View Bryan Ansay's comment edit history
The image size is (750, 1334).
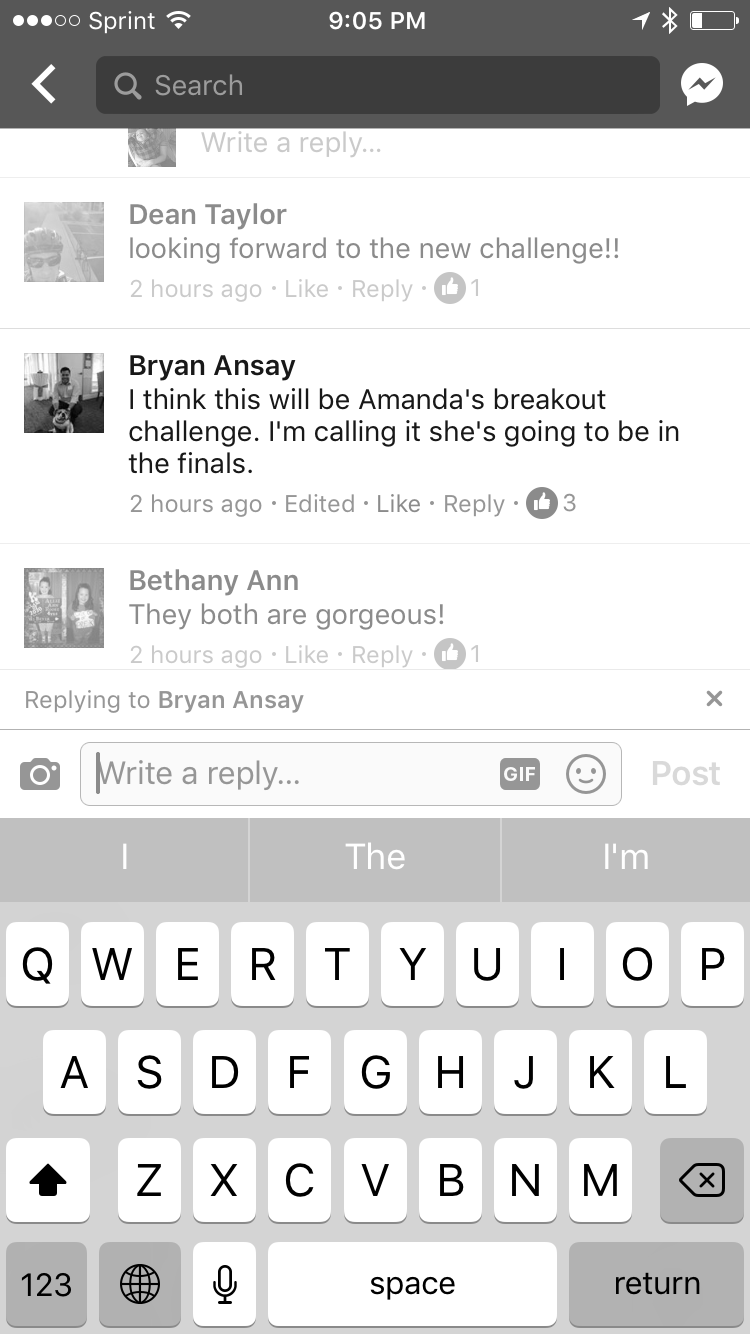pyautogui.click(x=319, y=503)
